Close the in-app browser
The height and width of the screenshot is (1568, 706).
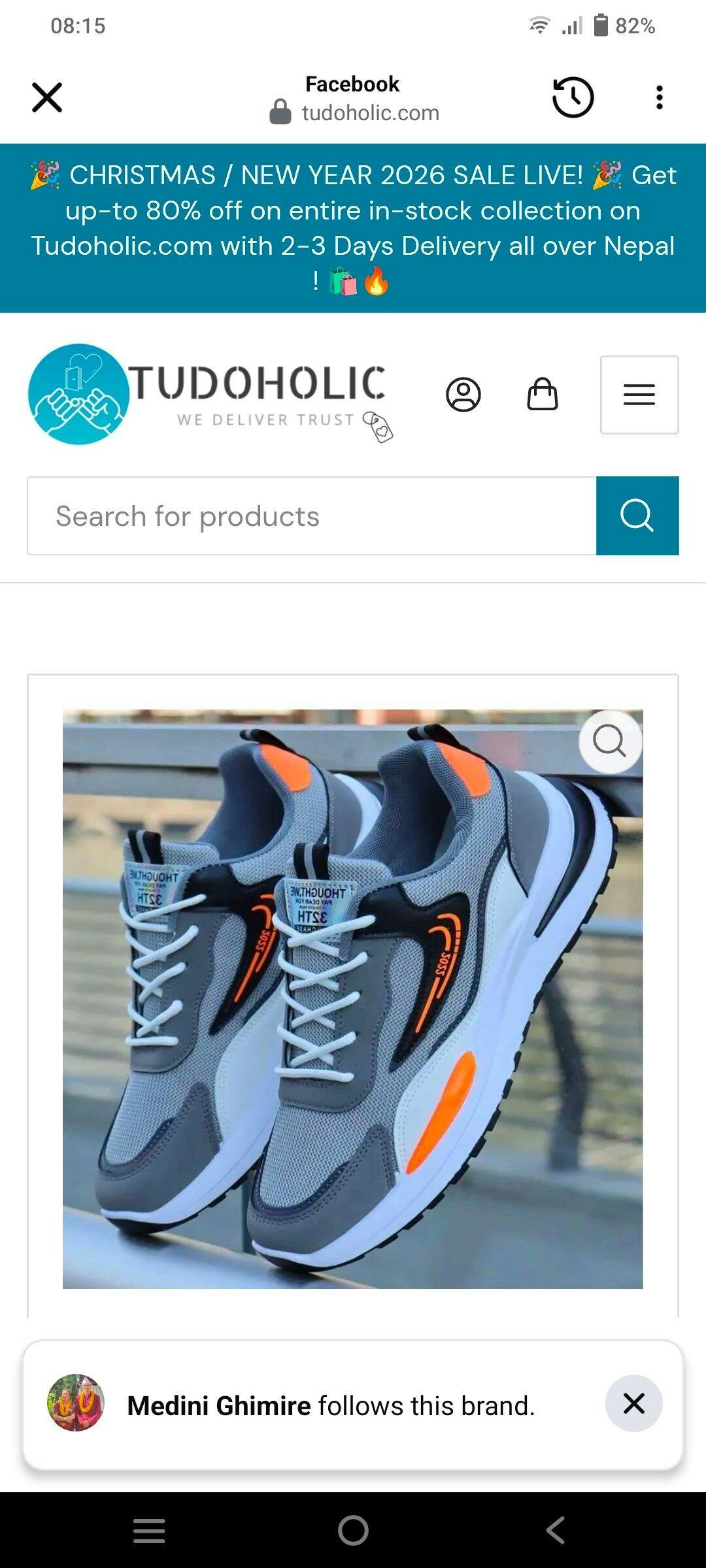(x=47, y=98)
